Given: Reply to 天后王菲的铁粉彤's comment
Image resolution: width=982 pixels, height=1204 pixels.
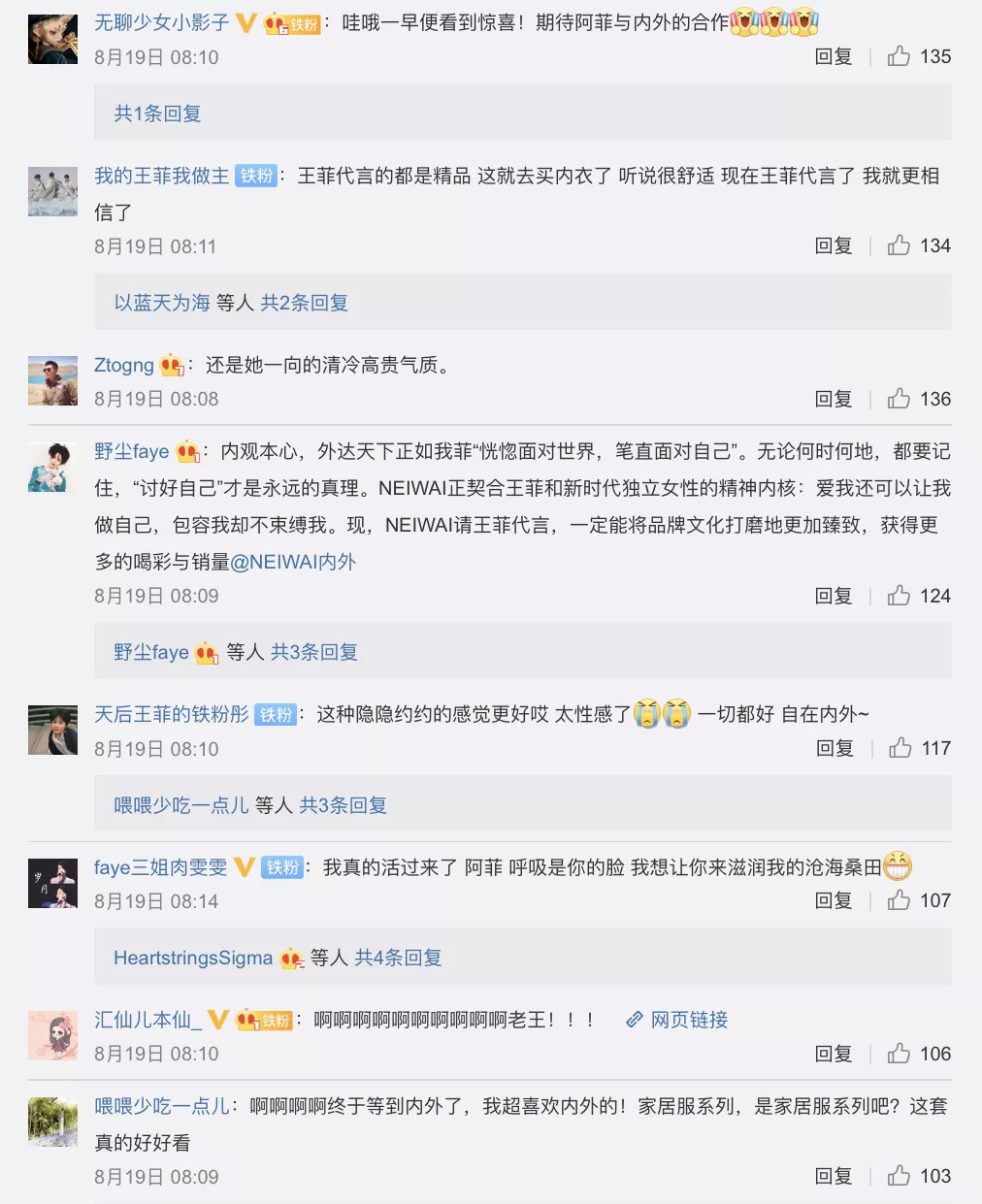Looking at the screenshot, I should pyautogui.click(x=834, y=748).
